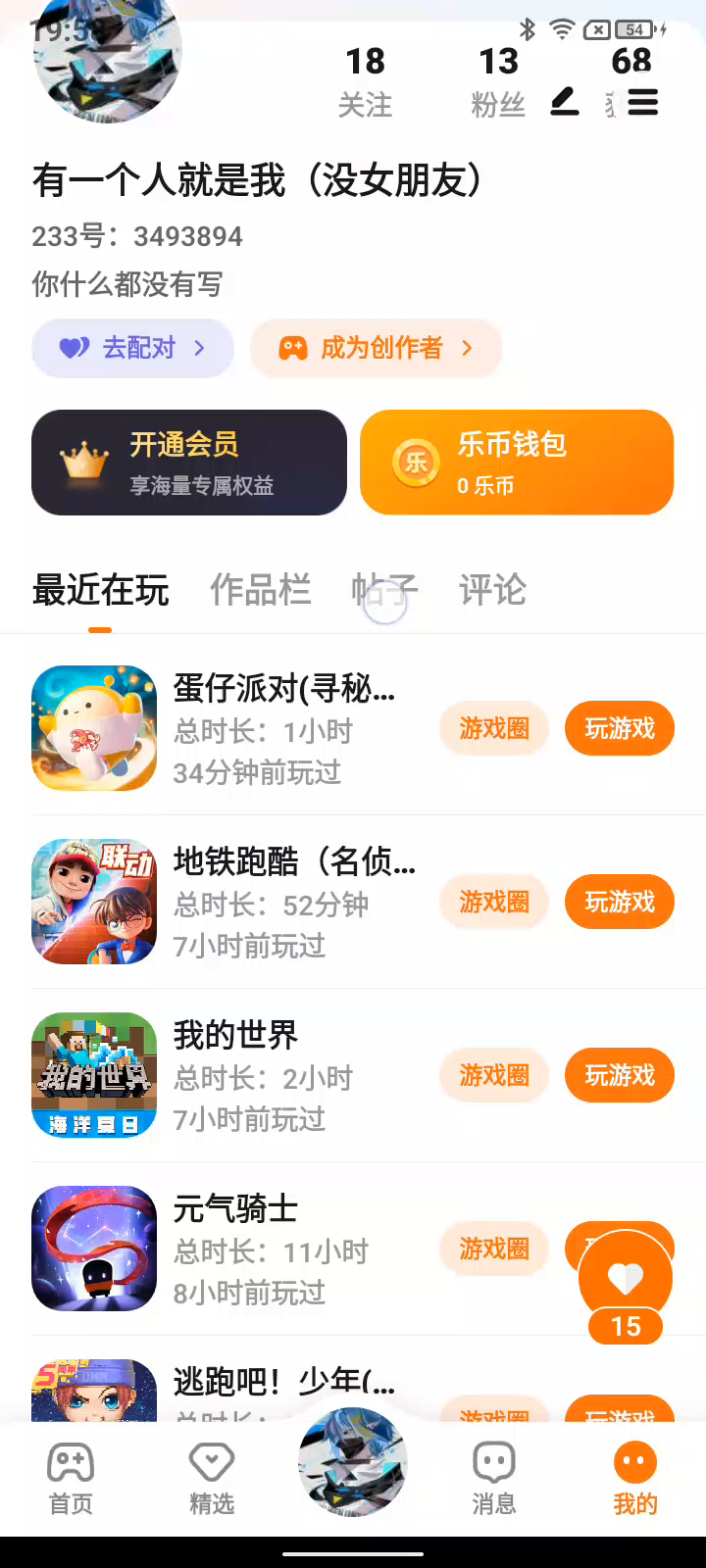Image resolution: width=706 pixels, height=1568 pixels.
Task: Open the 乐币钱包 wallet
Action: pos(517,463)
